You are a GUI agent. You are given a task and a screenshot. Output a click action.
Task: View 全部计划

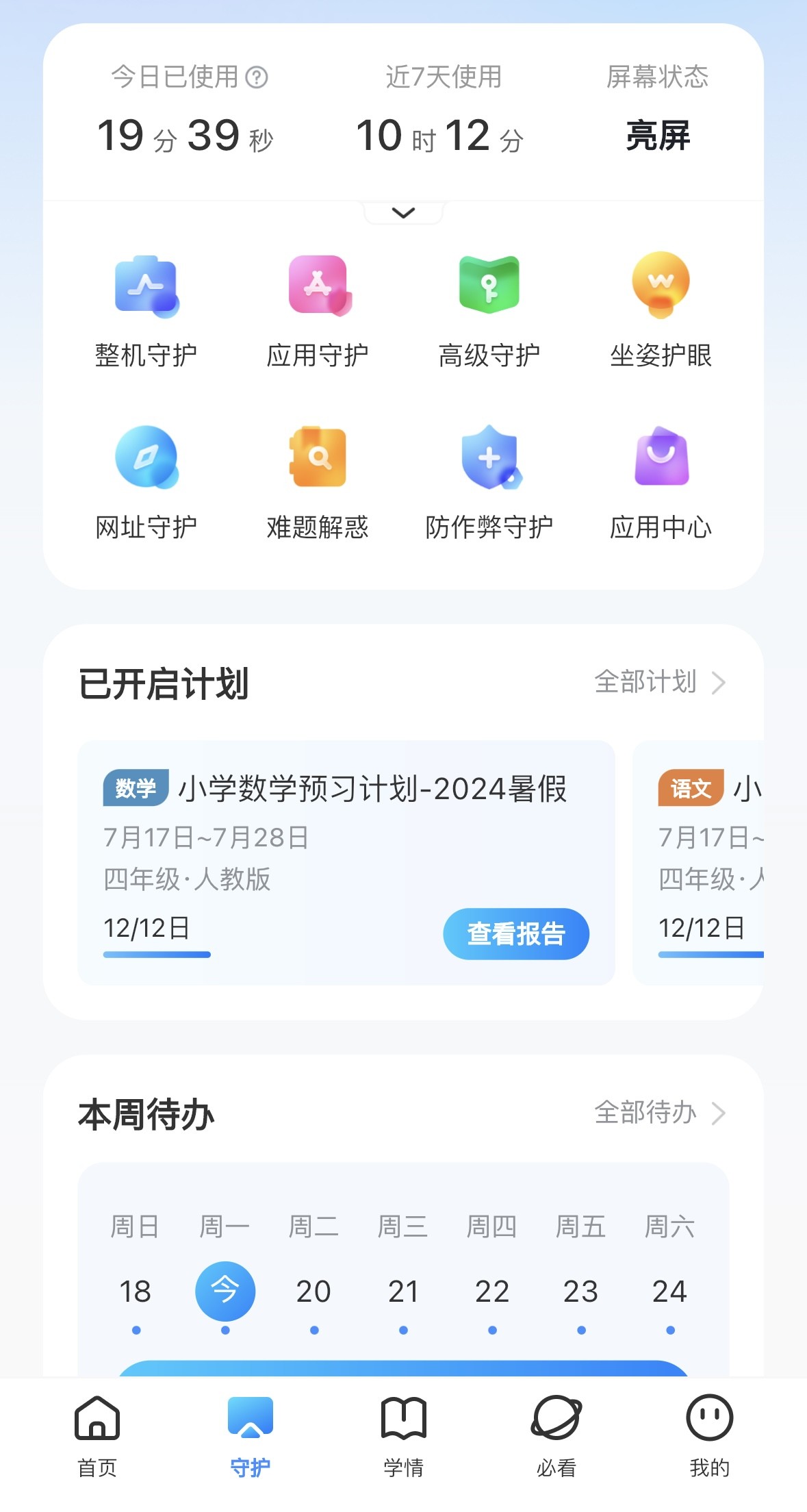coord(659,682)
